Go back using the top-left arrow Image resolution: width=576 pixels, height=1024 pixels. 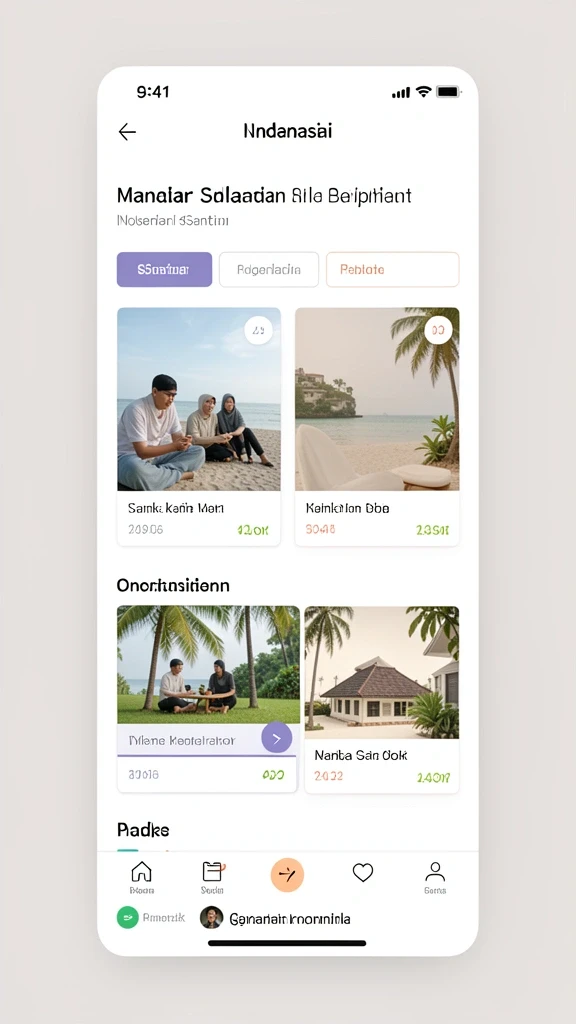click(127, 132)
